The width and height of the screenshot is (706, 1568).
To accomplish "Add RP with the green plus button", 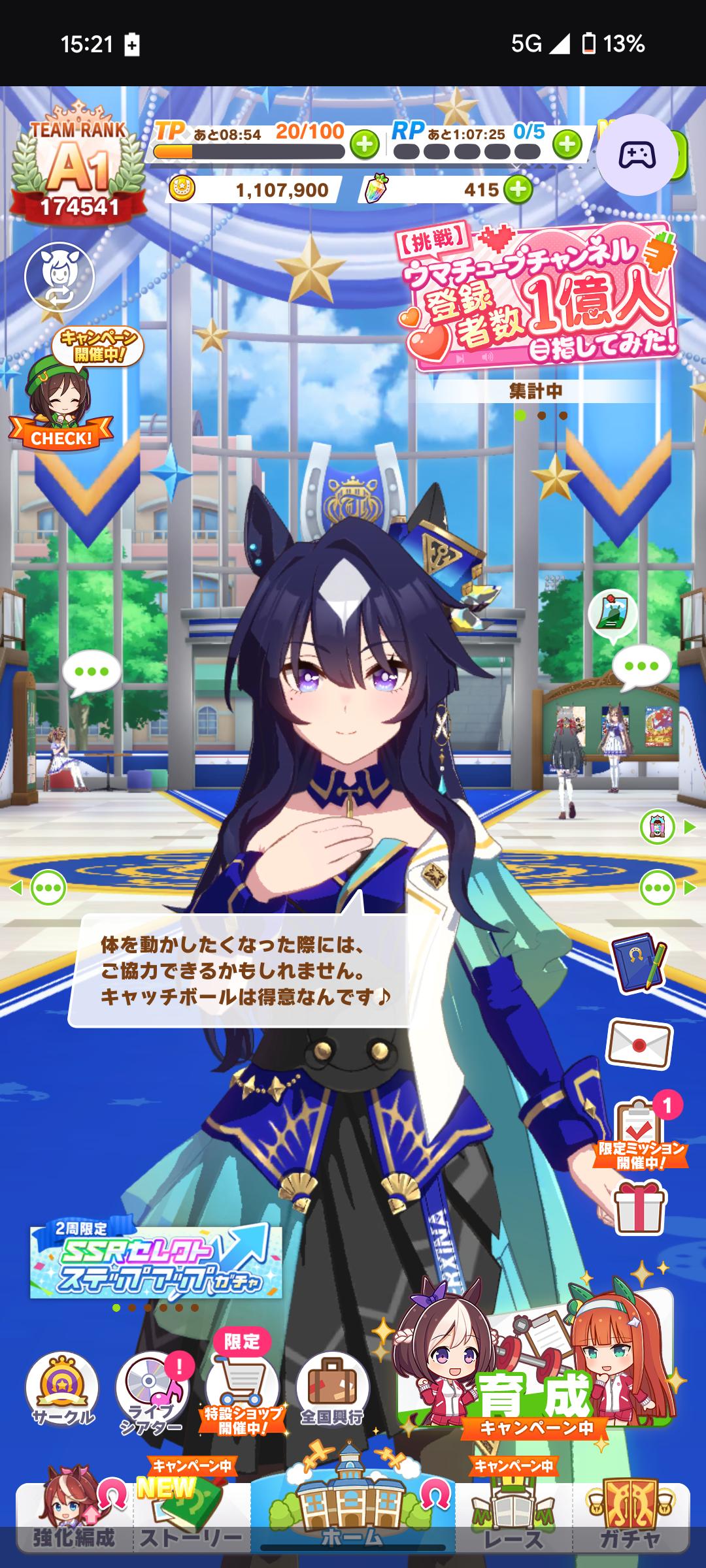I will (x=567, y=144).
